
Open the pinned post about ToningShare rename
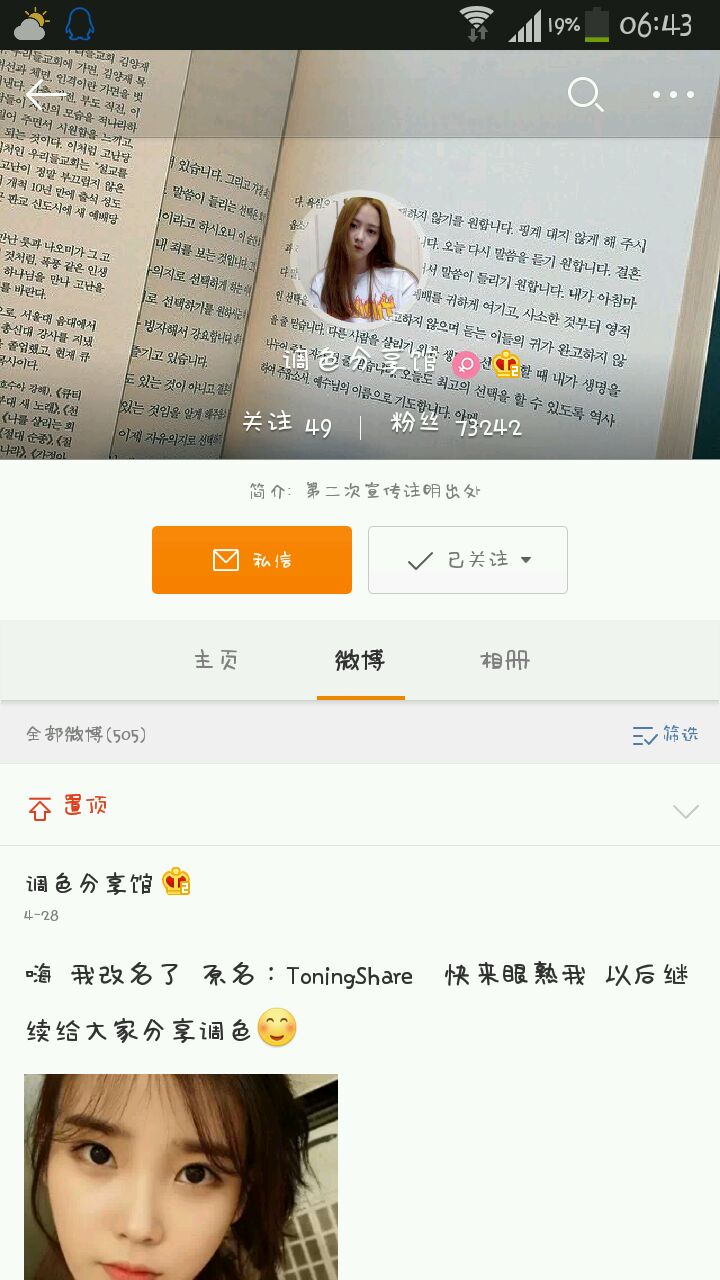pyautogui.click(x=356, y=1001)
